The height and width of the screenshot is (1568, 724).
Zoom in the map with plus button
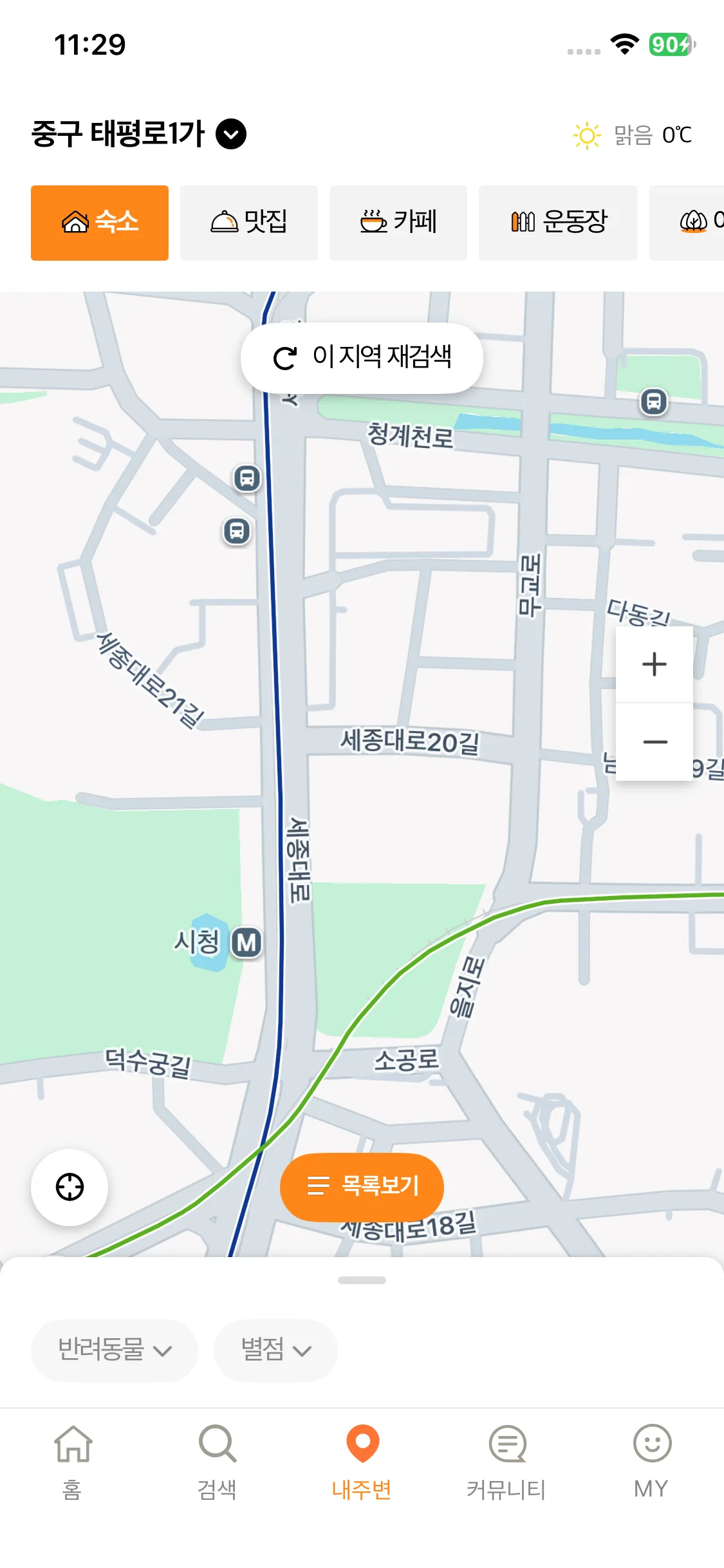pyautogui.click(x=654, y=664)
